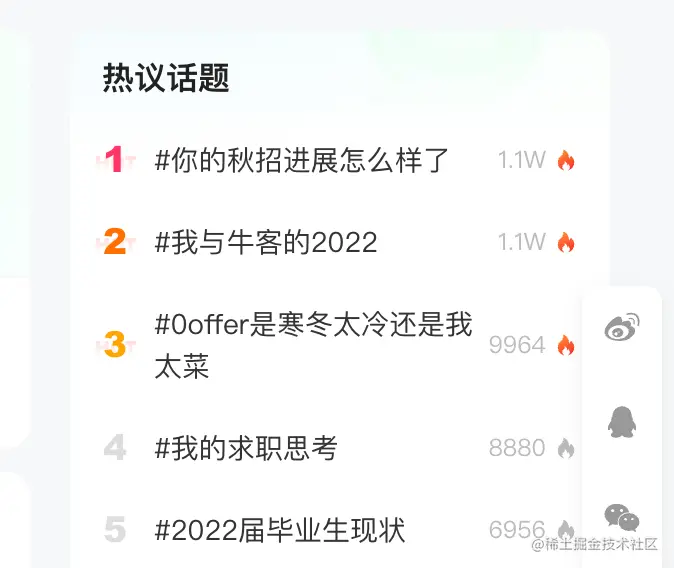Open the #我与牛客的2022 topic
This screenshot has width=674, height=568.
[266, 242]
